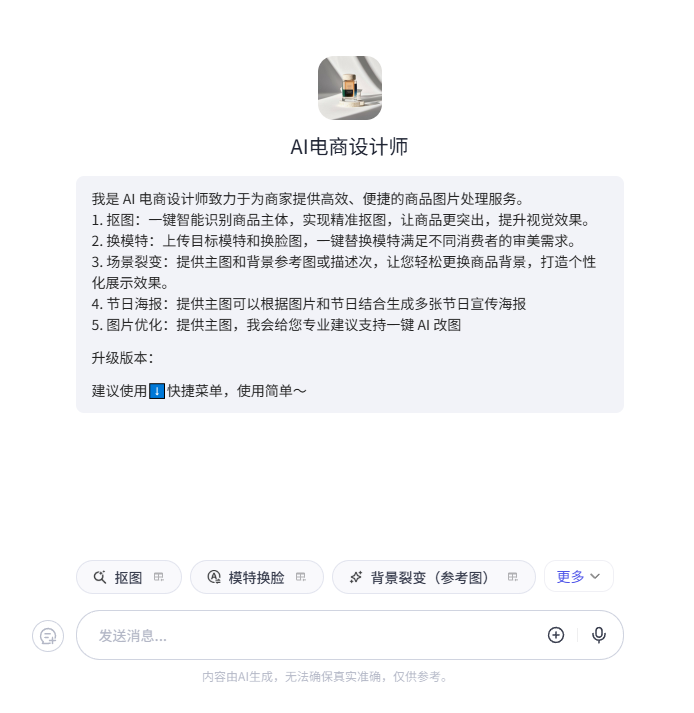Expand the 更多 shortcuts dropdown
The width and height of the screenshot is (694, 713).
click(578, 576)
